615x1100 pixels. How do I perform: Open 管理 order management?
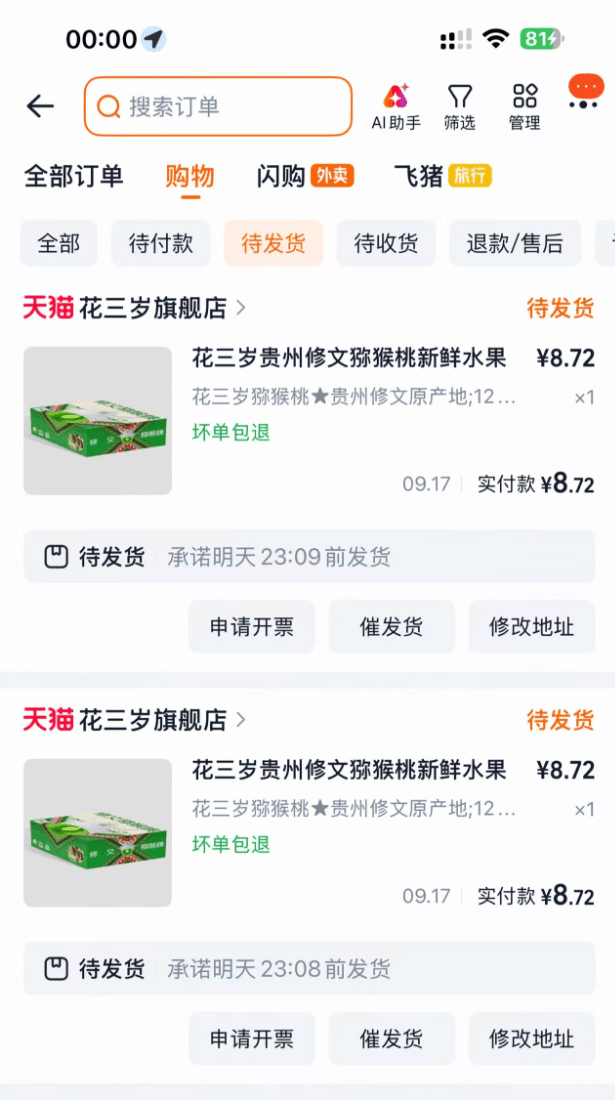click(x=525, y=107)
